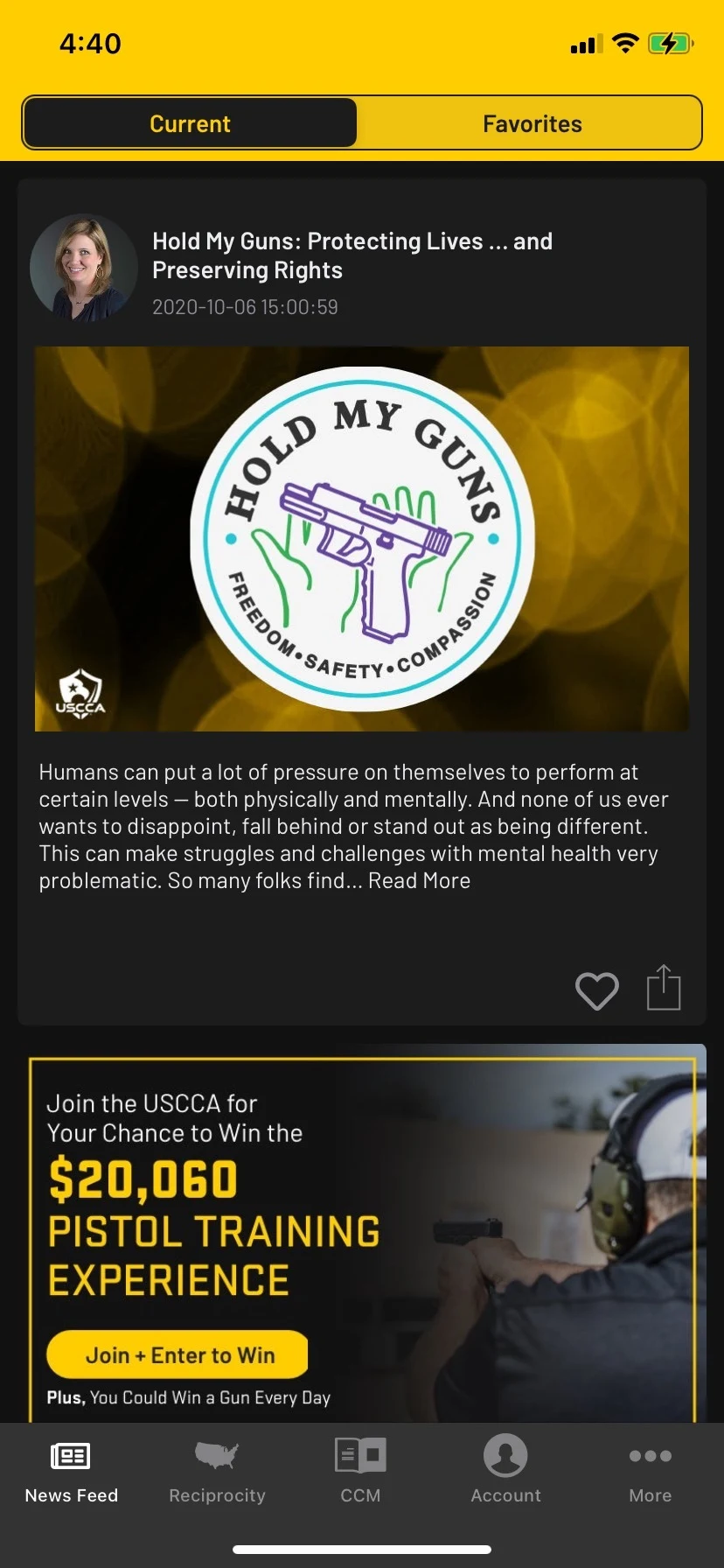Open the Reciprocity tab
Screen dimensions: 724x1568
tap(217, 1470)
